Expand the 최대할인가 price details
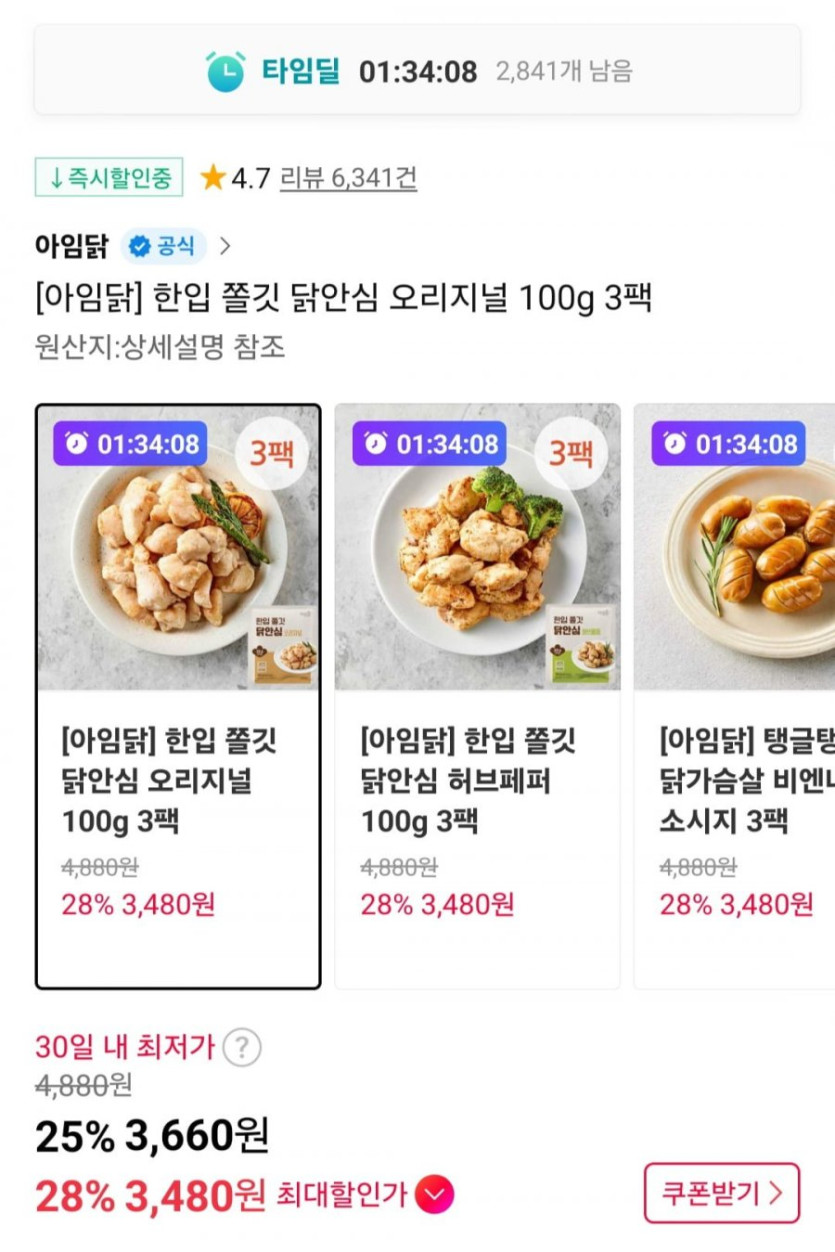The height and width of the screenshot is (1252, 835). click(434, 1194)
